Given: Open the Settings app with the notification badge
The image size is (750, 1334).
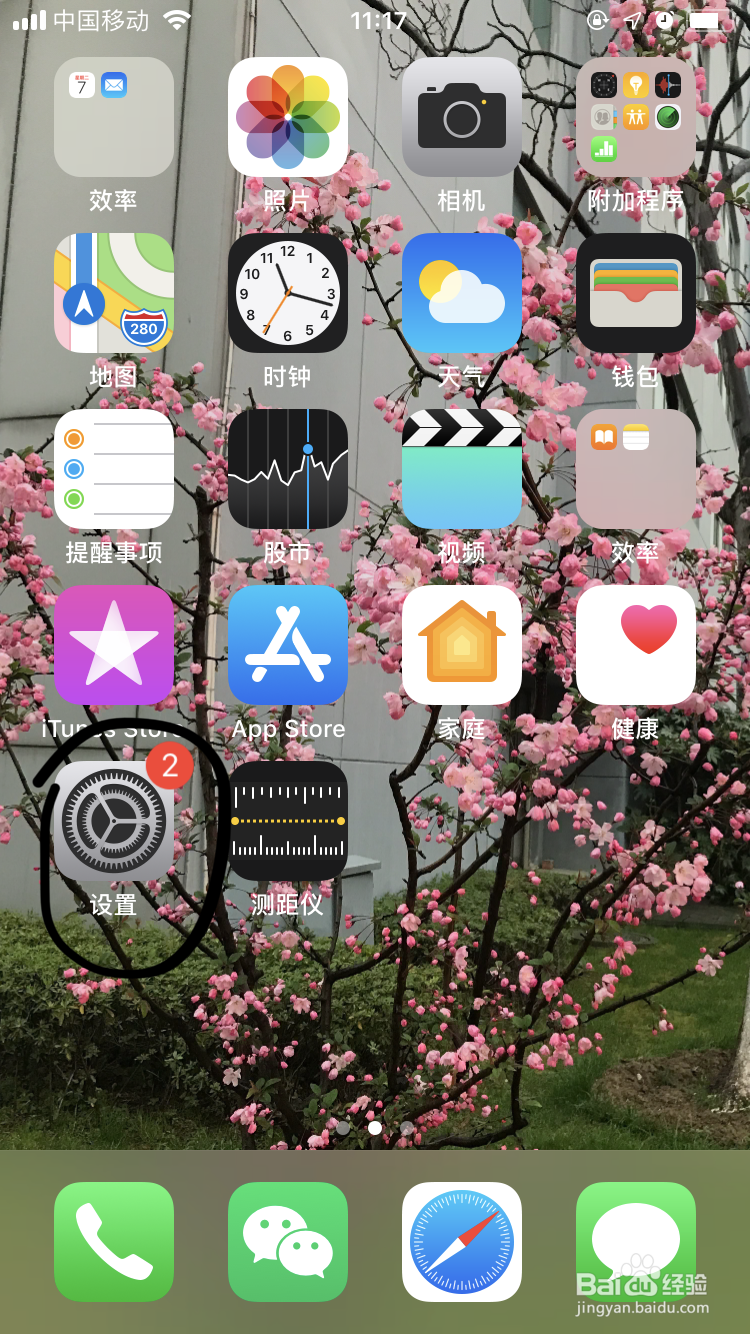Looking at the screenshot, I should [x=114, y=820].
